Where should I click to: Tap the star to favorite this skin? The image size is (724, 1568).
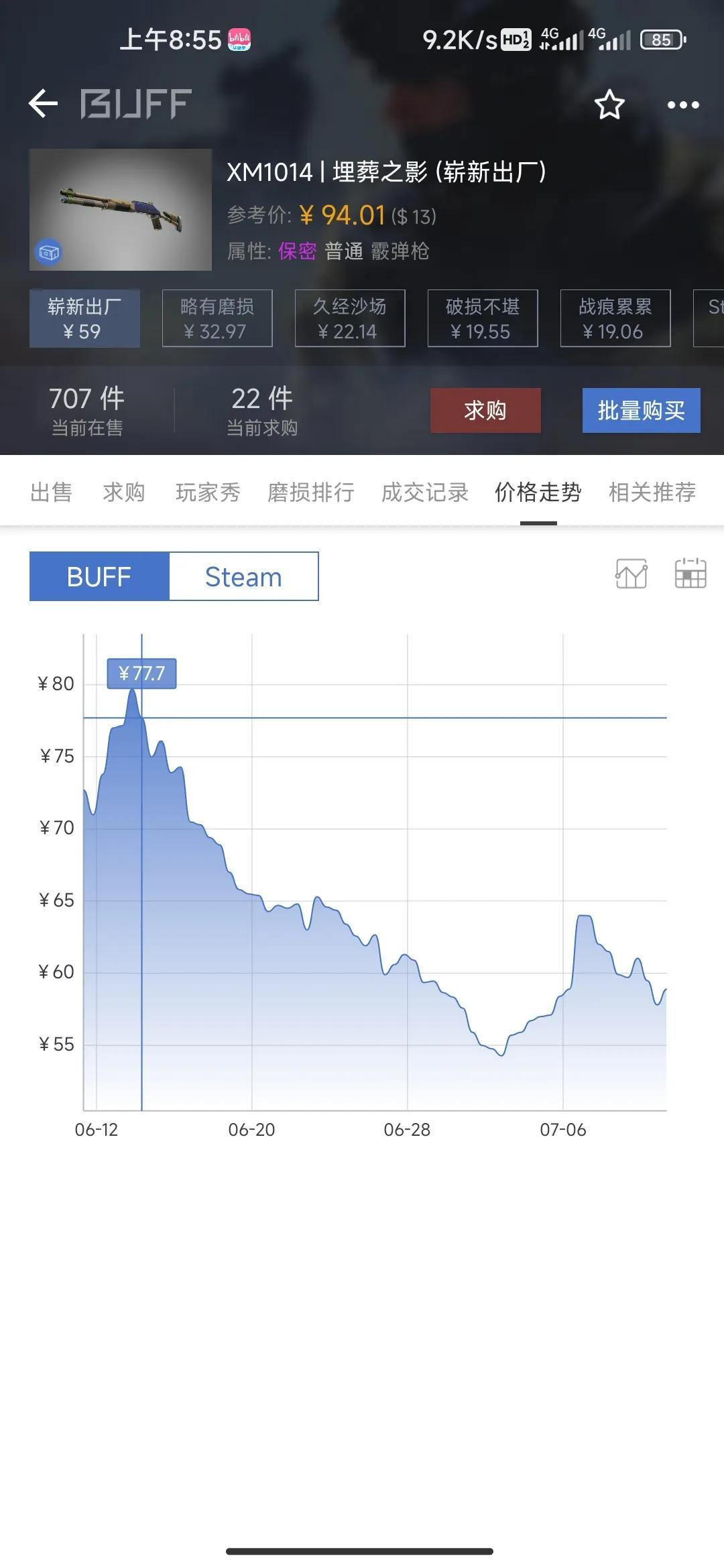(x=609, y=105)
